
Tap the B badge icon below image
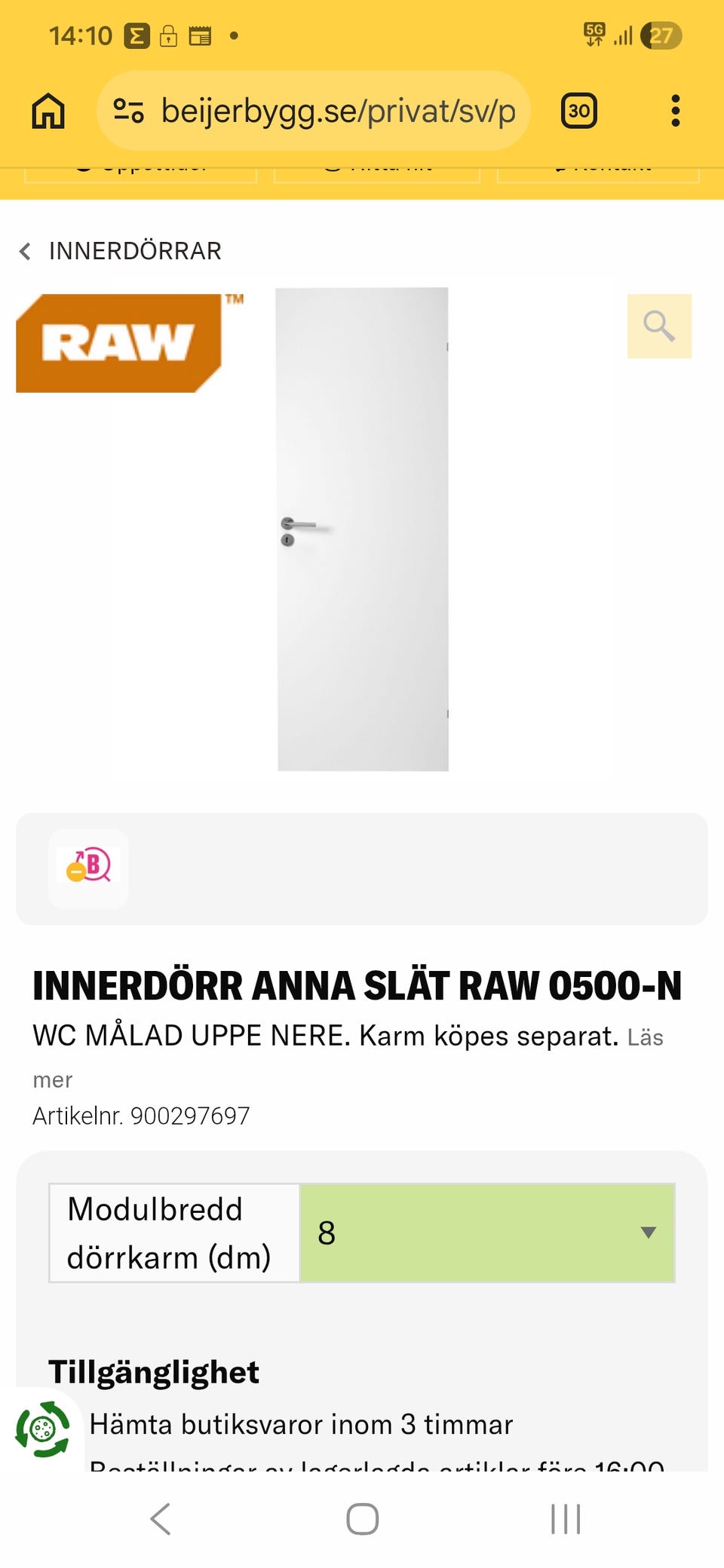89,867
